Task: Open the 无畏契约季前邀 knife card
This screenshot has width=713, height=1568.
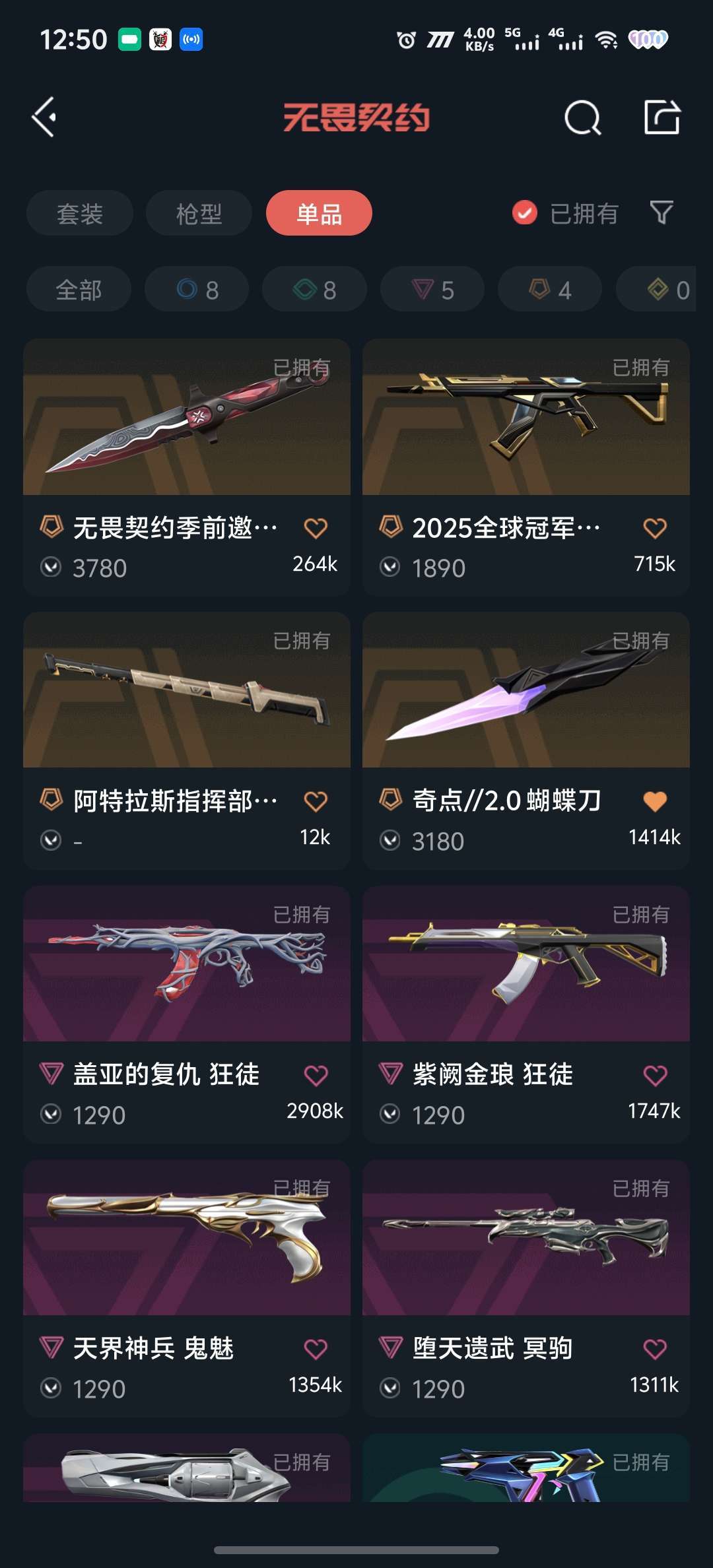Action: click(187, 467)
